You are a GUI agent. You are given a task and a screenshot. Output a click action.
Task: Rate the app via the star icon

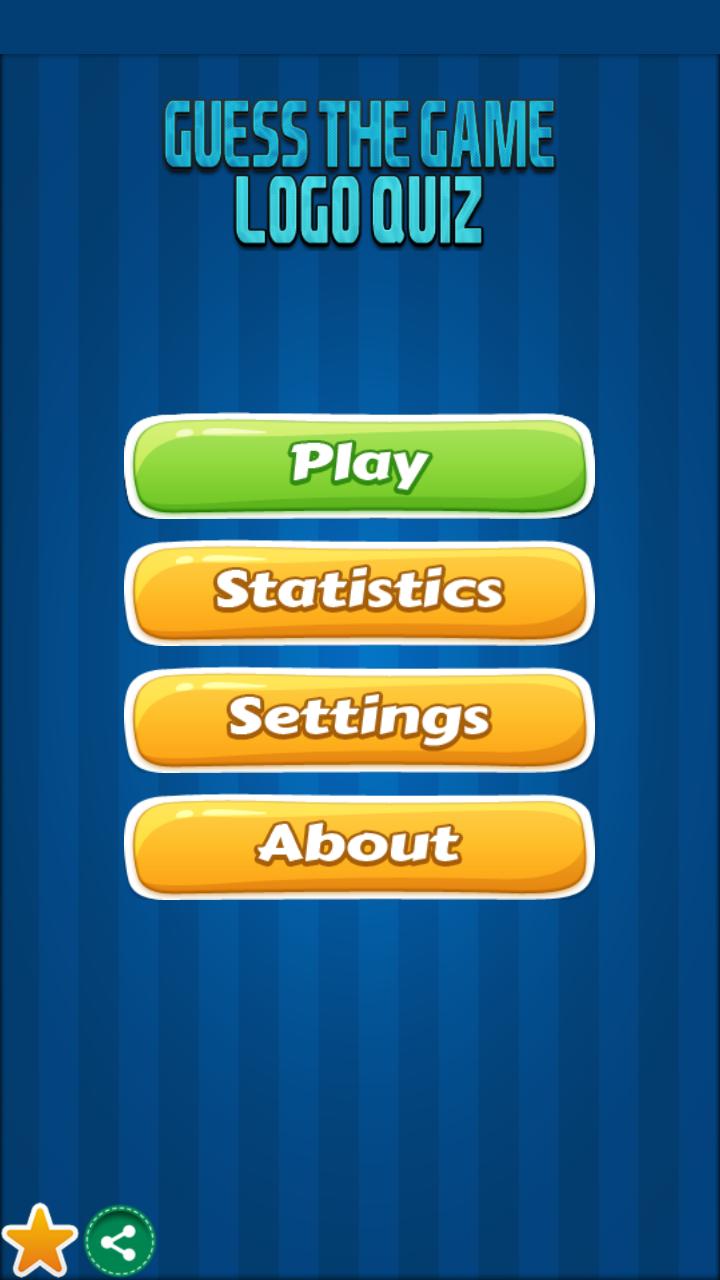39,1241
